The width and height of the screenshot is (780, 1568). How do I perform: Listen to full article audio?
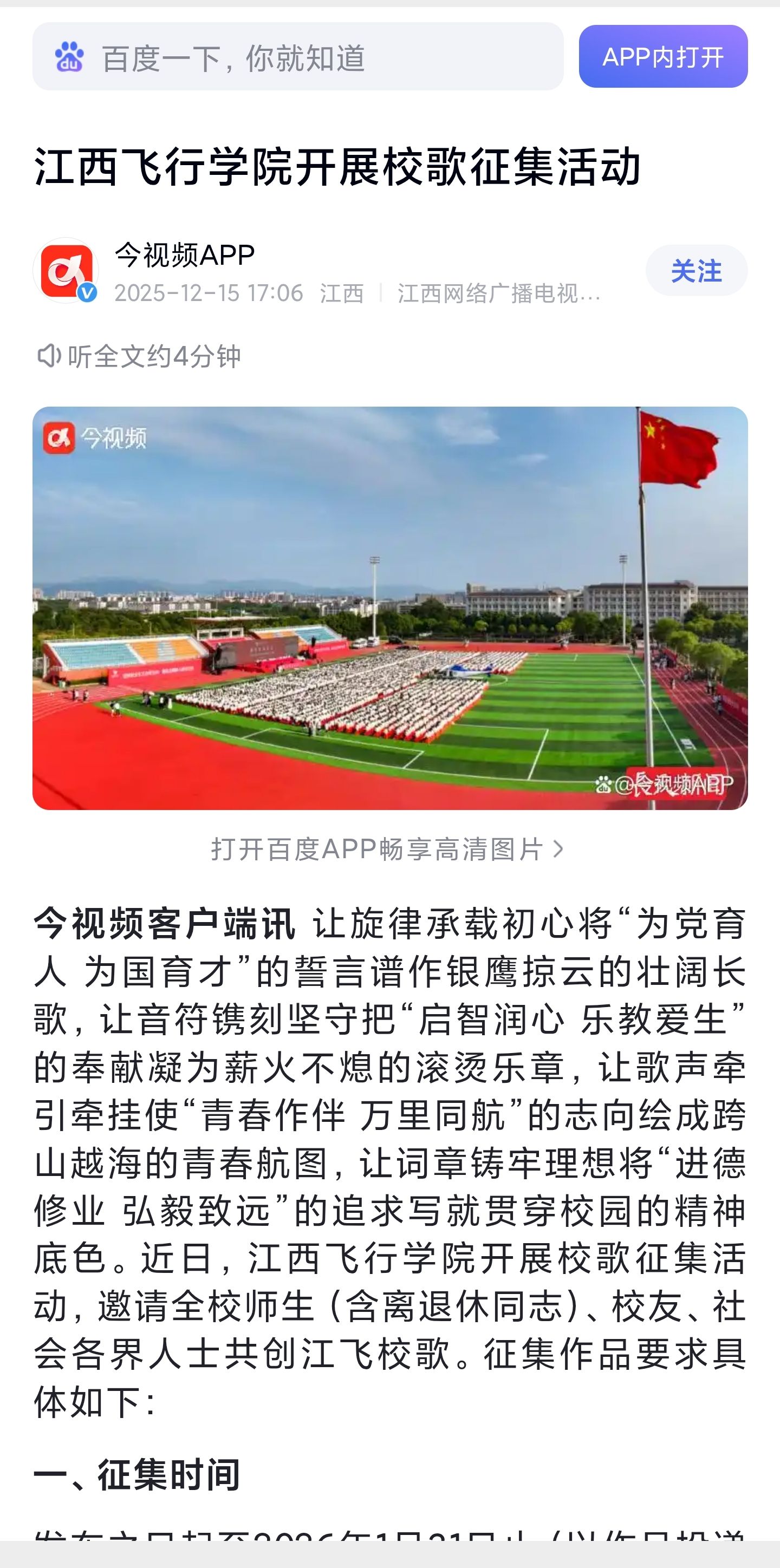tap(139, 356)
